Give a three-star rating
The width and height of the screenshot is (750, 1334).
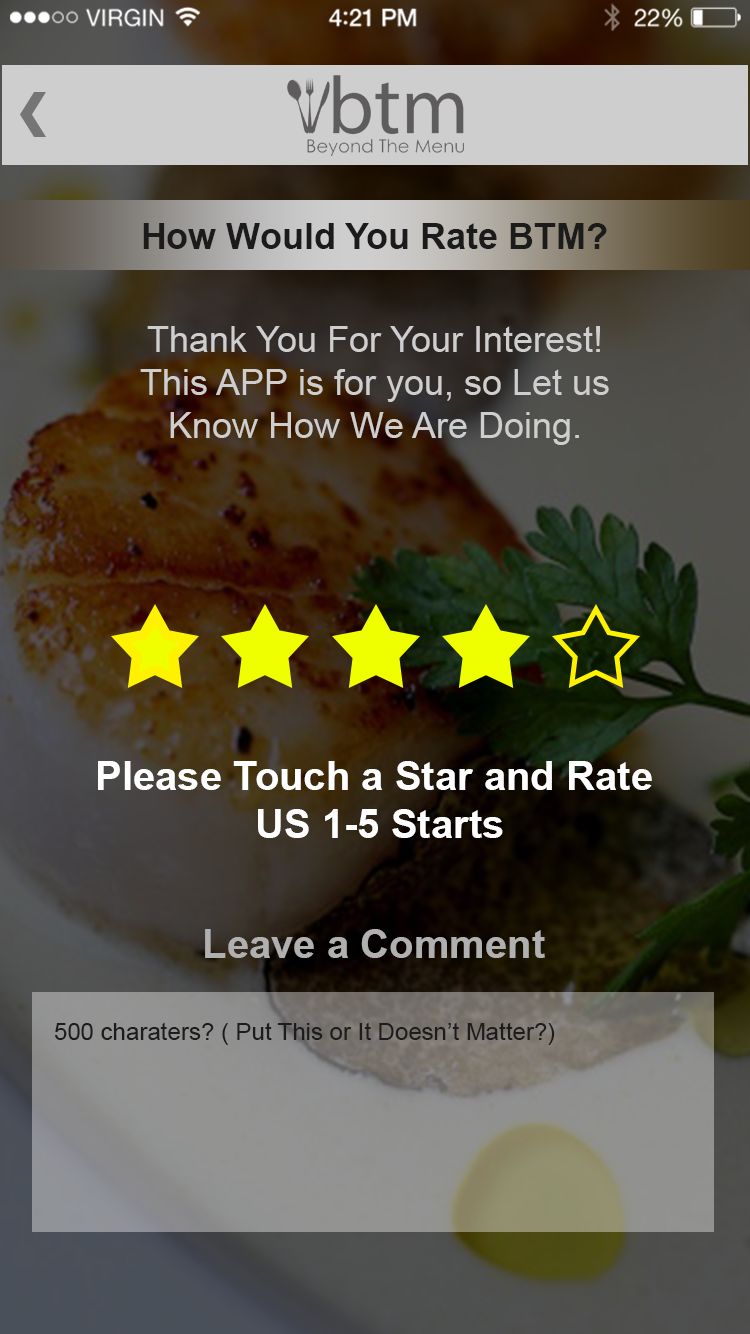pos(375,648)
